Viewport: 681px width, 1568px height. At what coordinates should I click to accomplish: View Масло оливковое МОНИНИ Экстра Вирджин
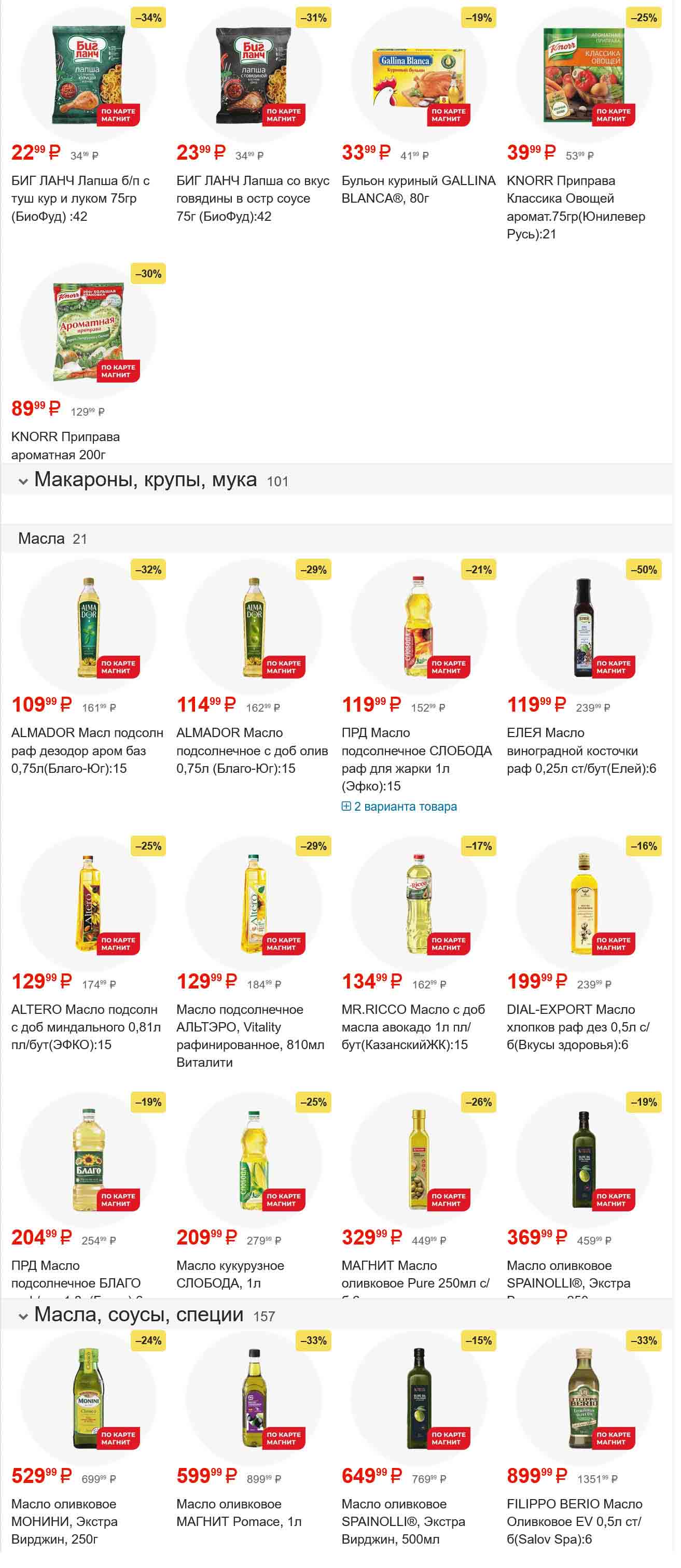(64, 1520)
